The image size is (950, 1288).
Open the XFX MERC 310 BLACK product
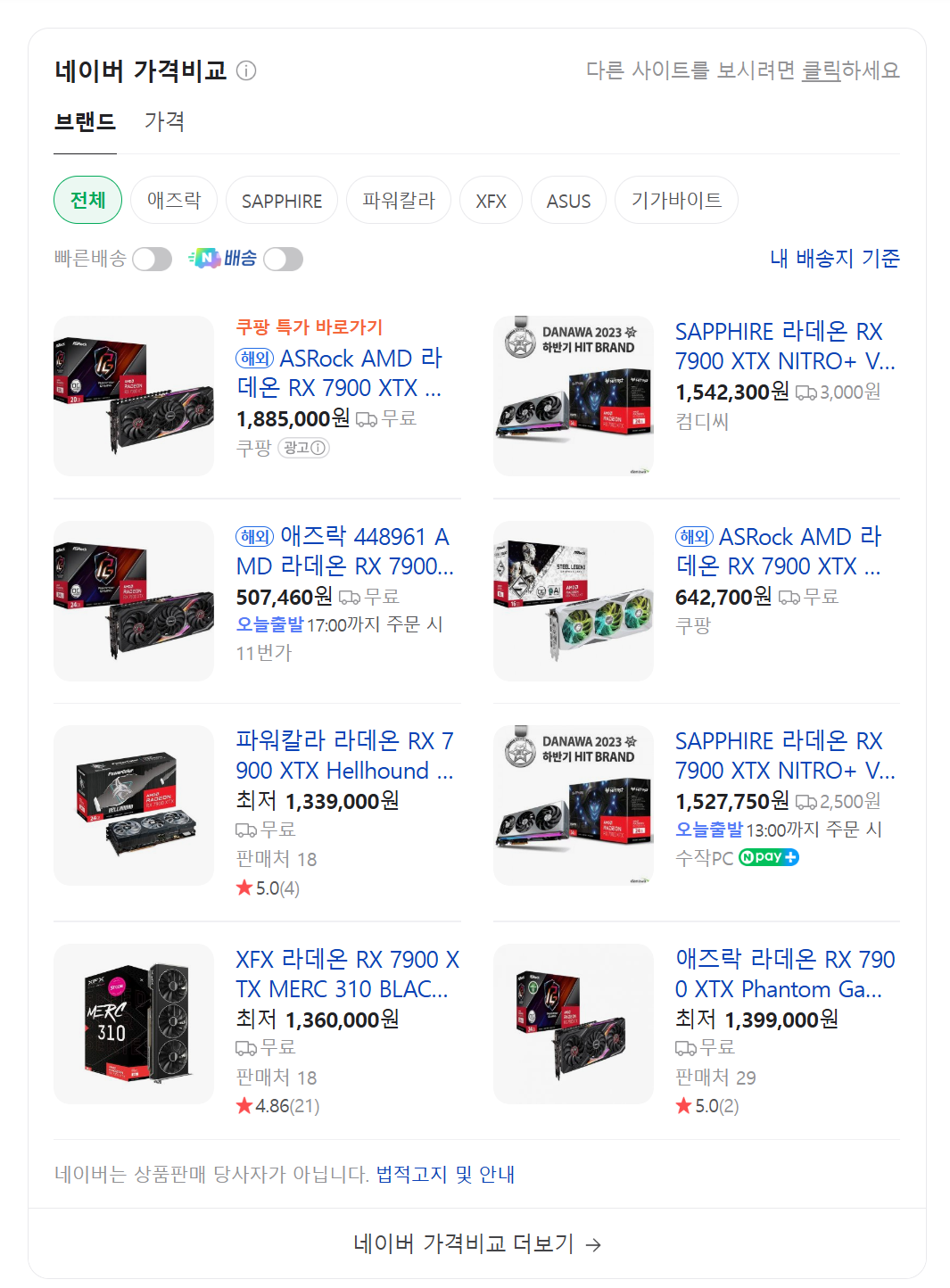(347, 974)
